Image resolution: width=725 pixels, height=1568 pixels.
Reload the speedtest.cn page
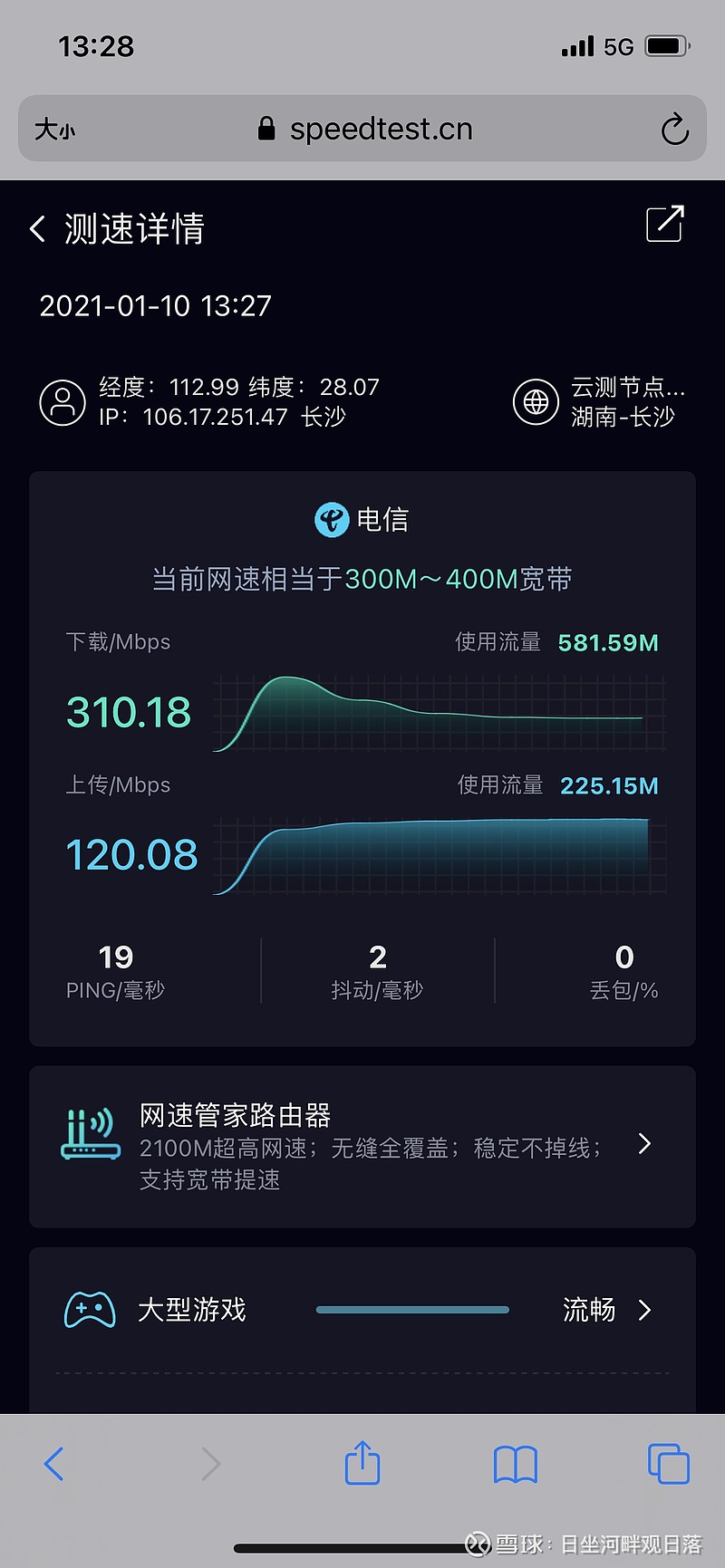click(674, 130)
